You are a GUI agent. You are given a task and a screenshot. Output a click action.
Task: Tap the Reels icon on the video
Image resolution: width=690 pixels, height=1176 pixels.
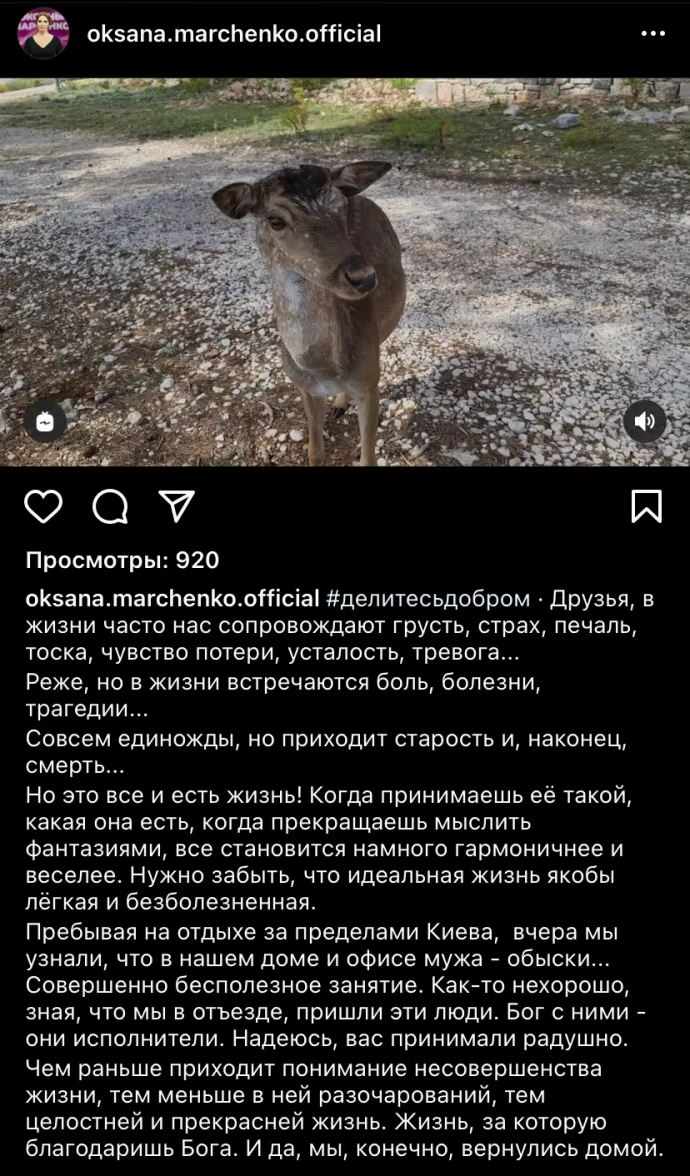[x=45, y=423]
